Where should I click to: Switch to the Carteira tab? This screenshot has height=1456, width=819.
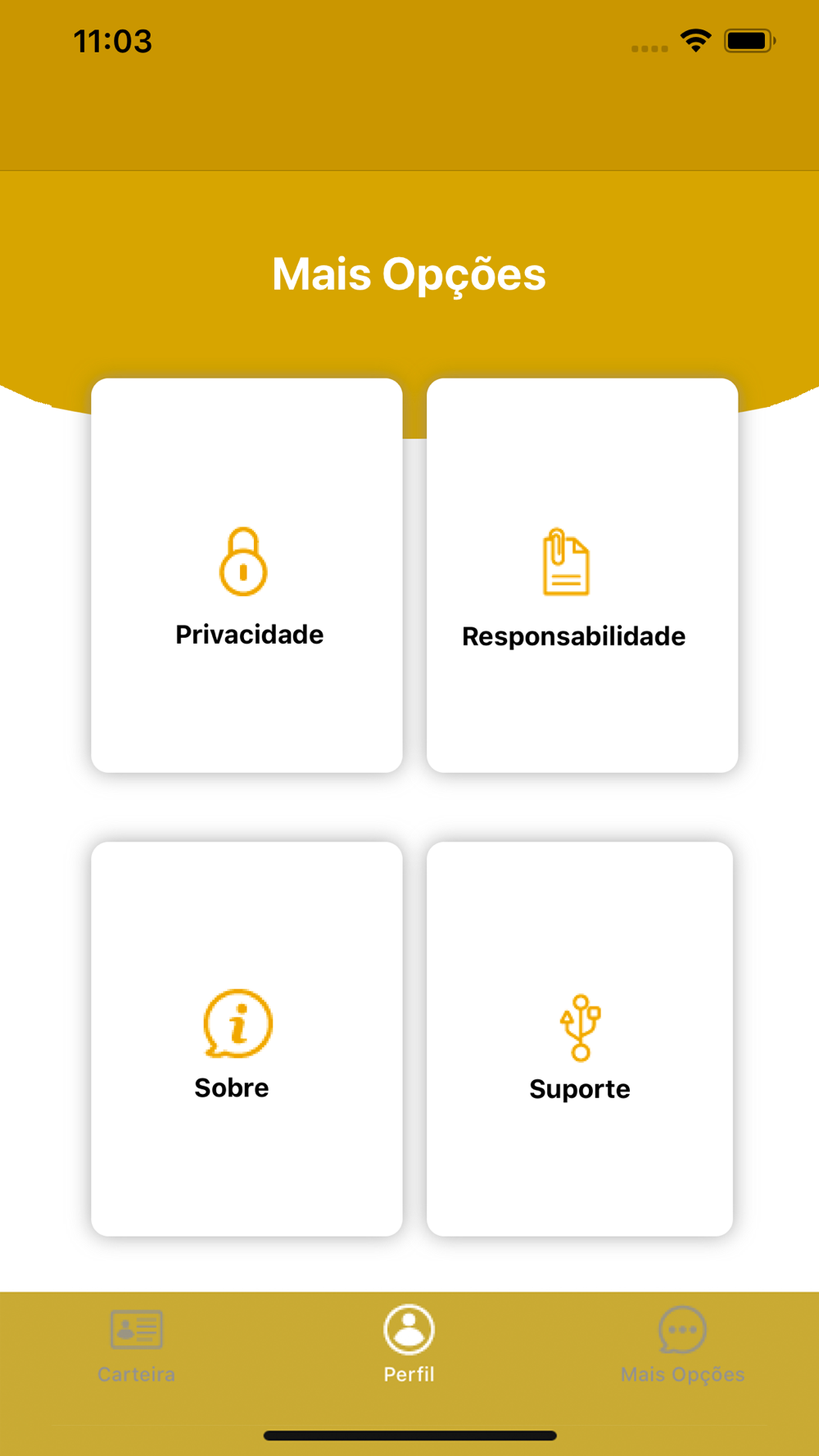(x=137, y=1345)
